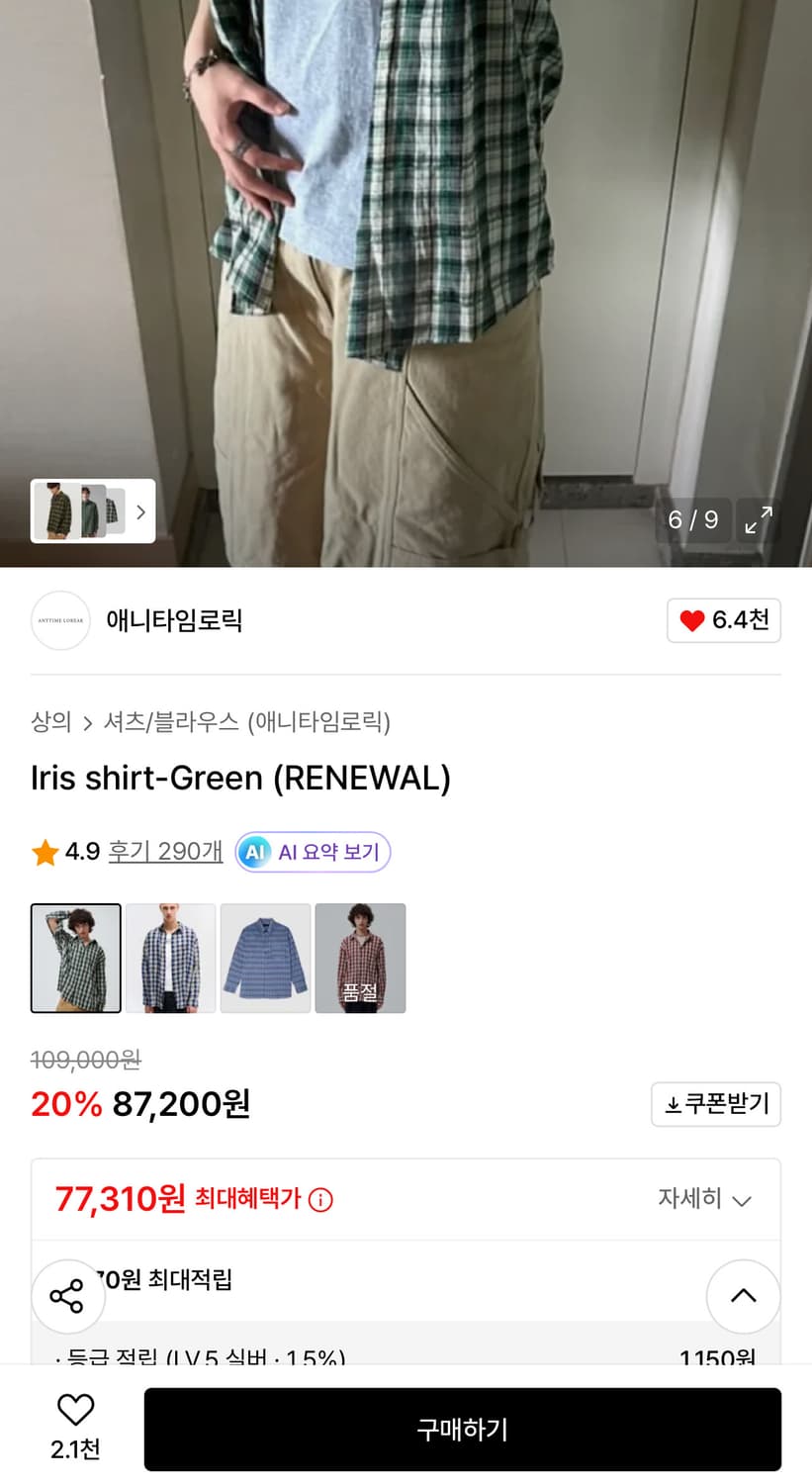The width and height of the screenshot is (812, 1484).
Task: Expand the 자세히 price details section
Action: point(705,1199)
